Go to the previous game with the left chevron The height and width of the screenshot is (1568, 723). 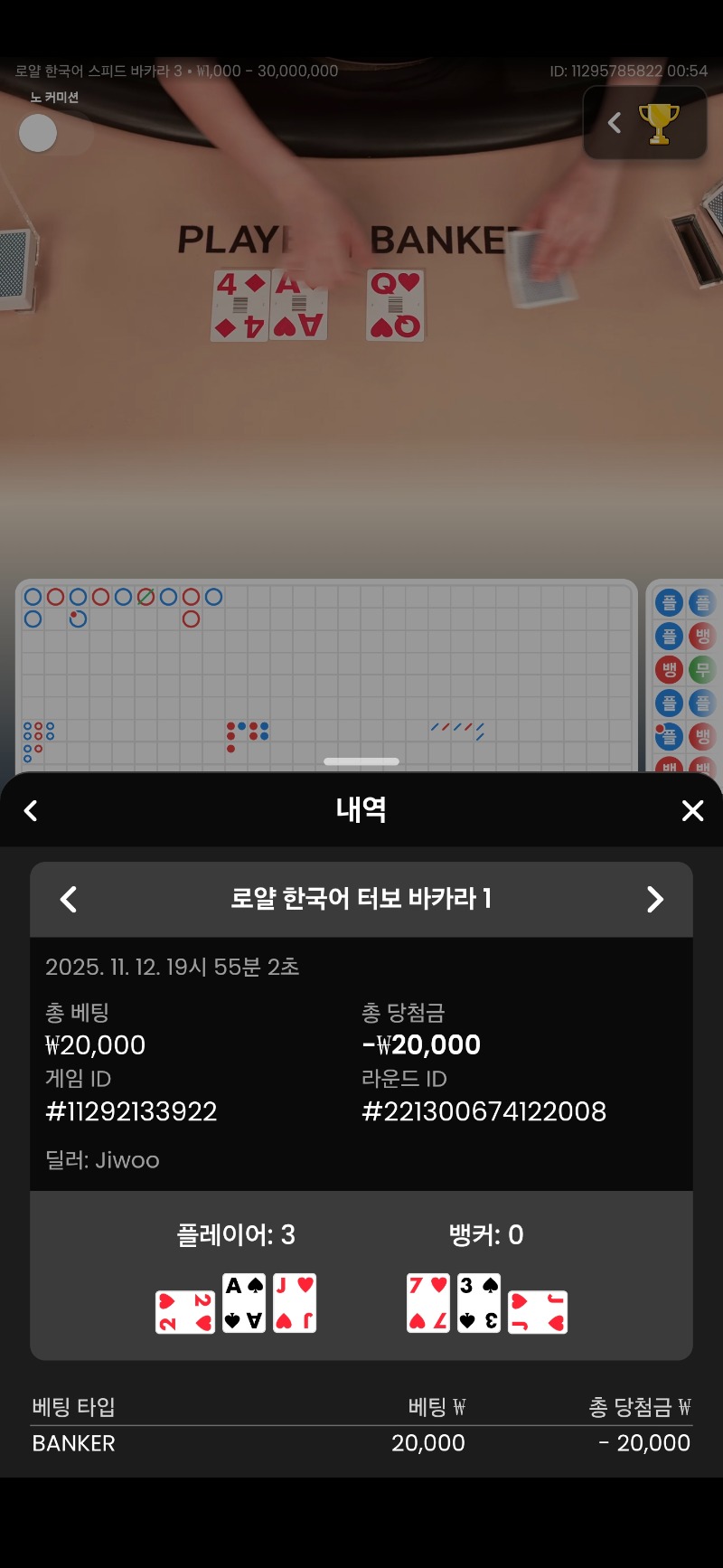(67, 899)
